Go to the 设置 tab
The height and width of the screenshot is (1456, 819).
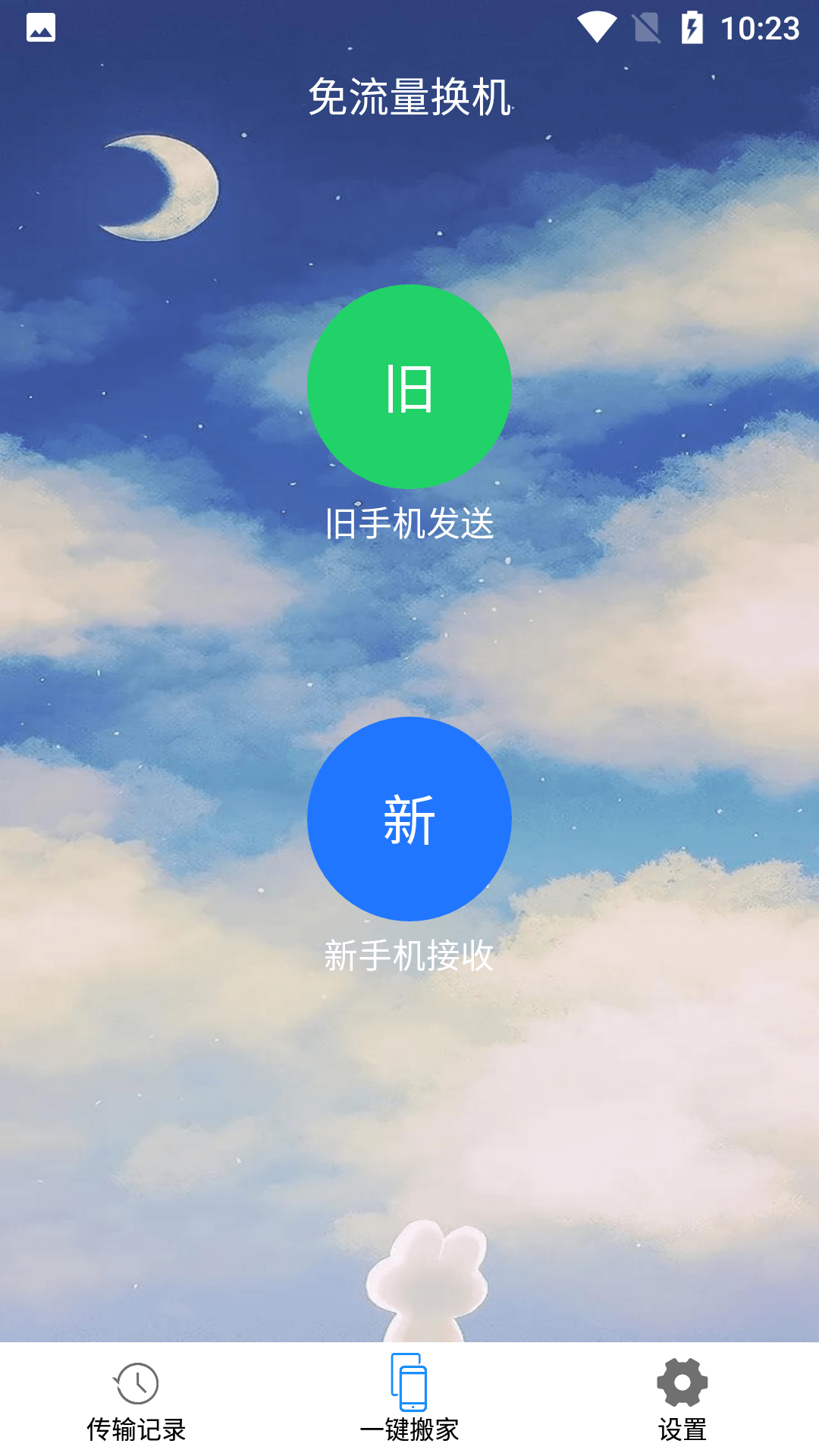click(682, 1400)
